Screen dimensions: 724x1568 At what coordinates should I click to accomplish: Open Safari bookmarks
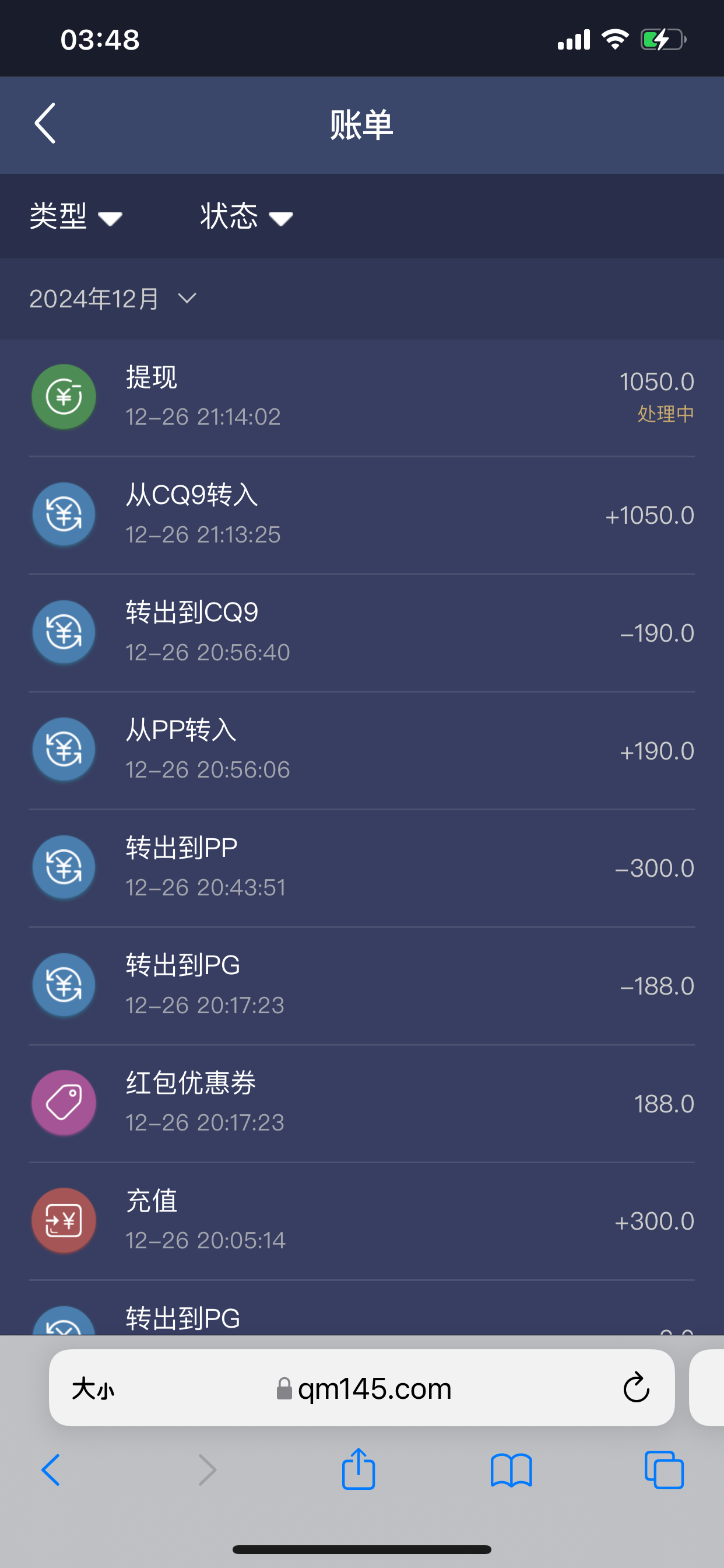pos(511,1470)
